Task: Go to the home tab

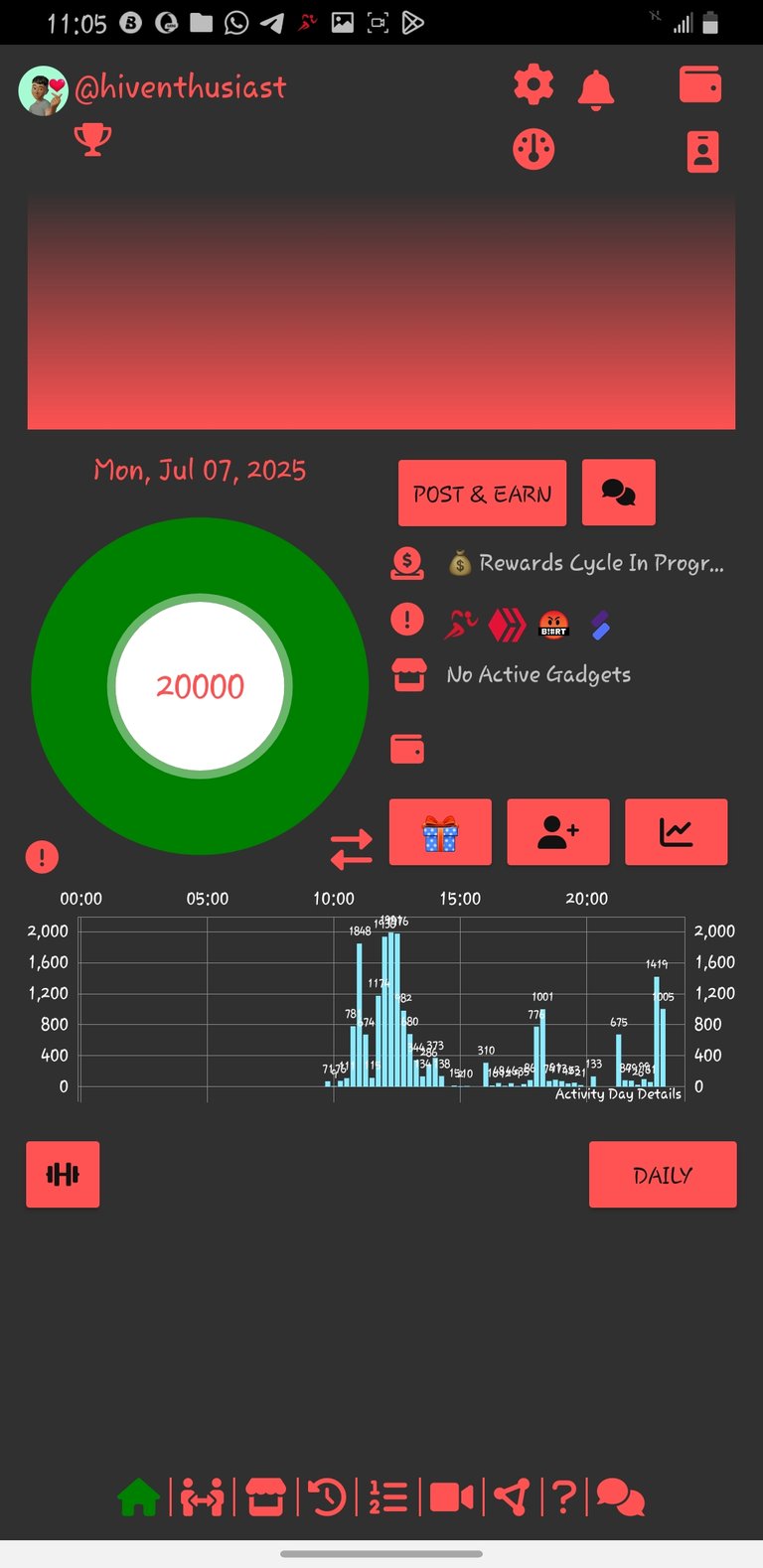Action: pos(138,1497)
